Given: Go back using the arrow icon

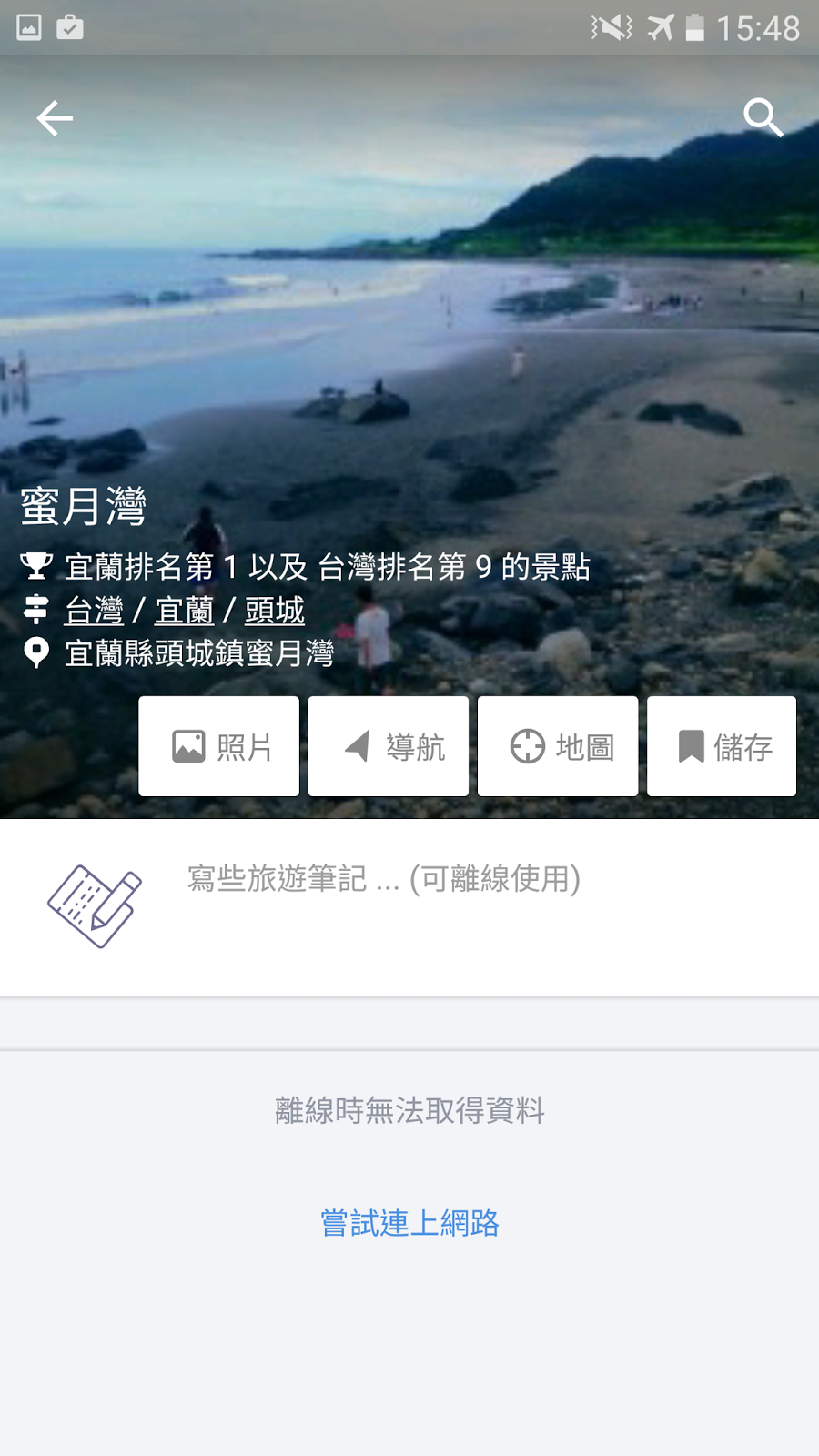Looking at the screenshot, I should coord(55,118).
